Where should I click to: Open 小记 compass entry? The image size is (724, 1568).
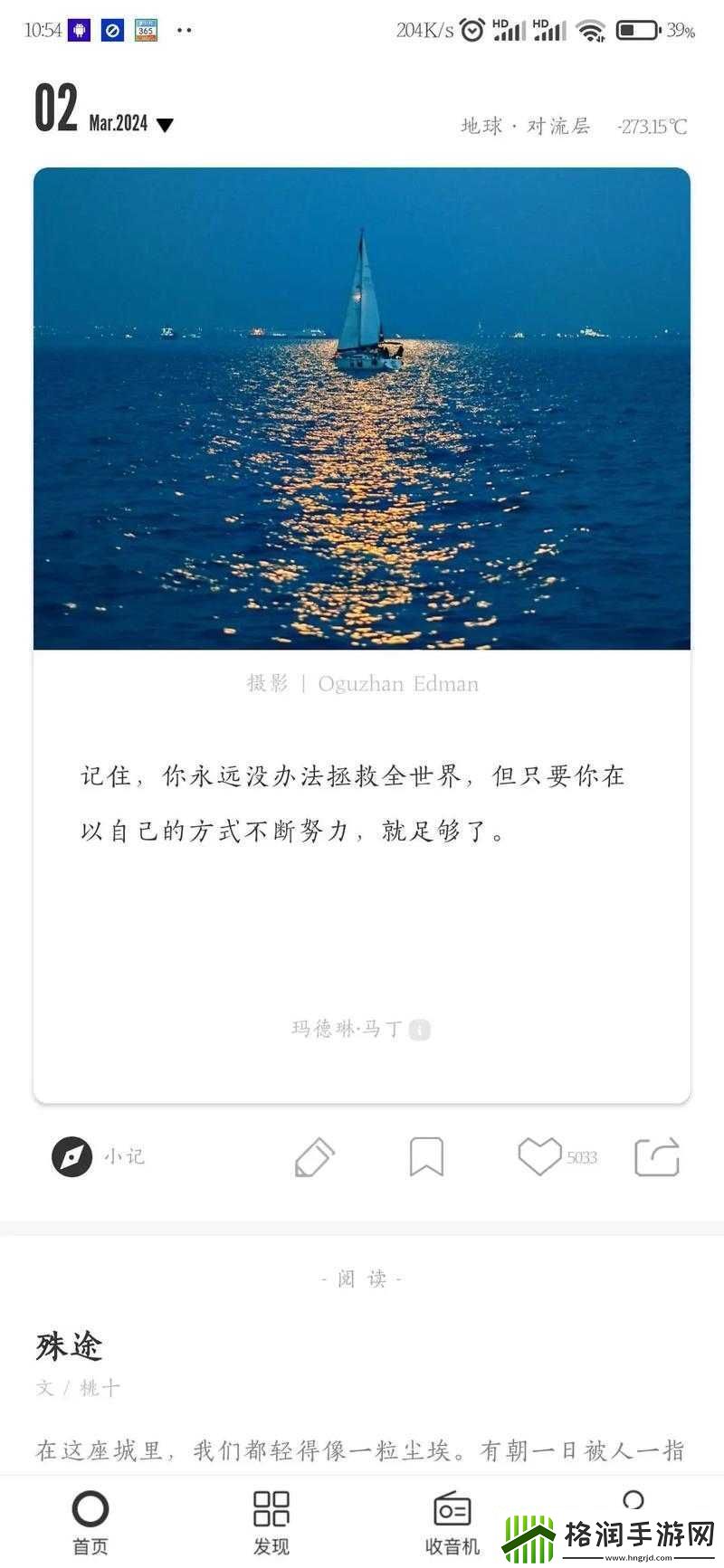pyautogui.click(x=72, y=1156)
